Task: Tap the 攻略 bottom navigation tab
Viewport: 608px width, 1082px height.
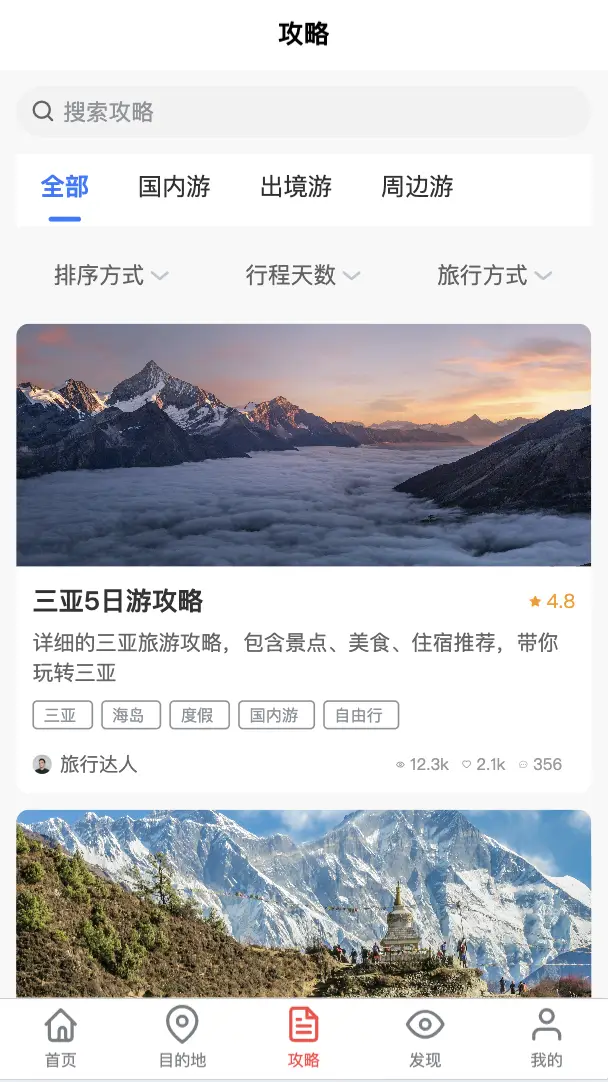Action: coord(303,1038)
